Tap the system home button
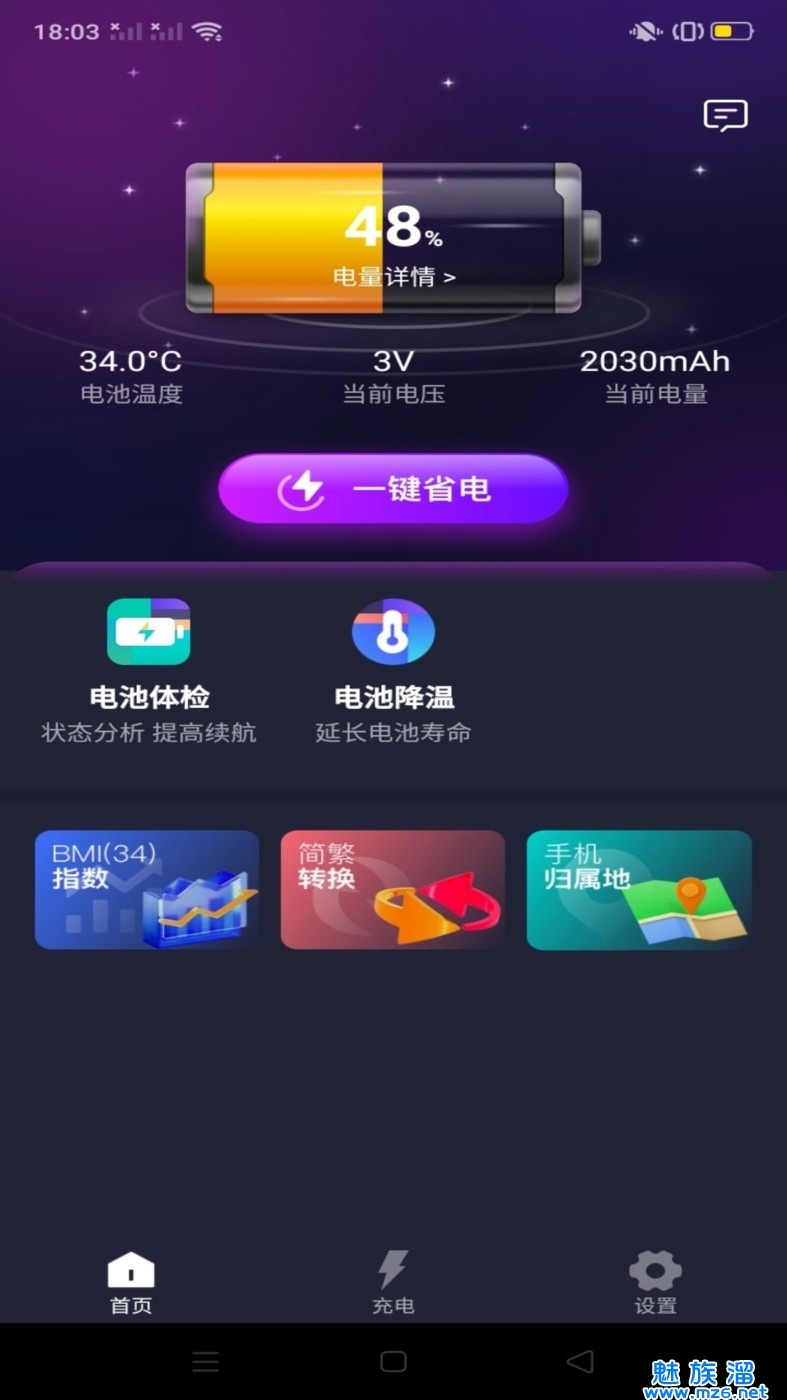787x1400 pixels. 393,1361
